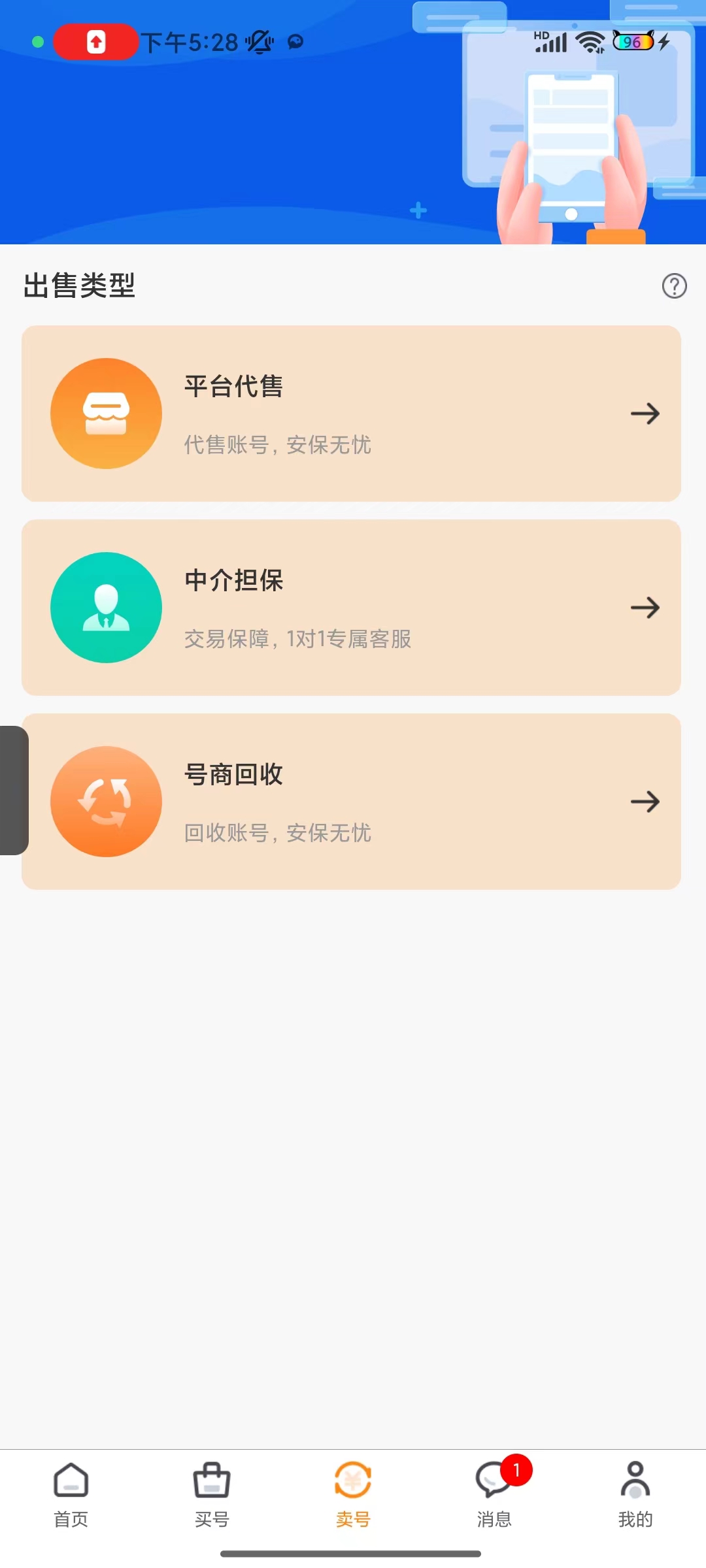Open the 消息 tab

(494, 1495)
